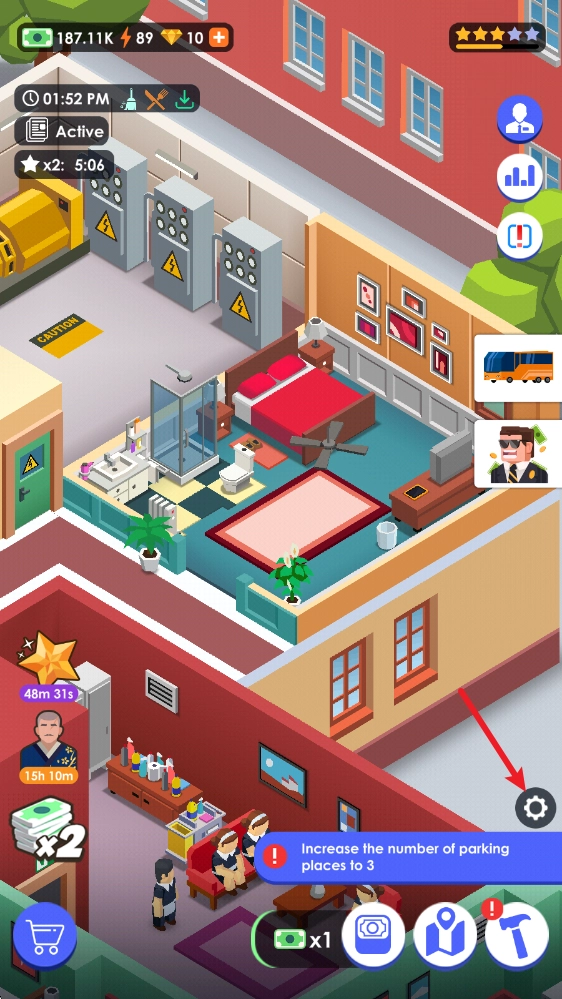View the hotel star rating
The image size is (562, 999).
(497, 37)
